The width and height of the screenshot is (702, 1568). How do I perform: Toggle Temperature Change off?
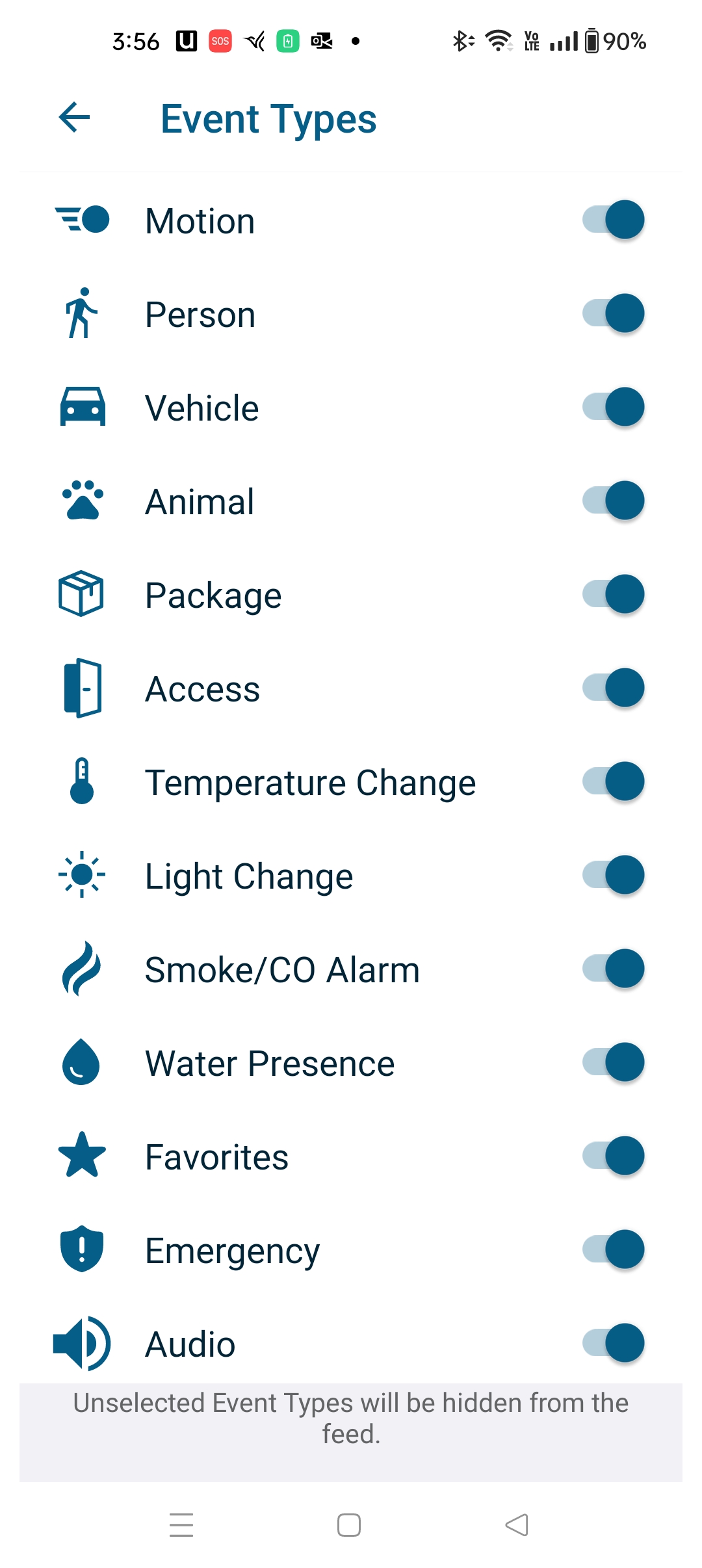coord(613,782)
